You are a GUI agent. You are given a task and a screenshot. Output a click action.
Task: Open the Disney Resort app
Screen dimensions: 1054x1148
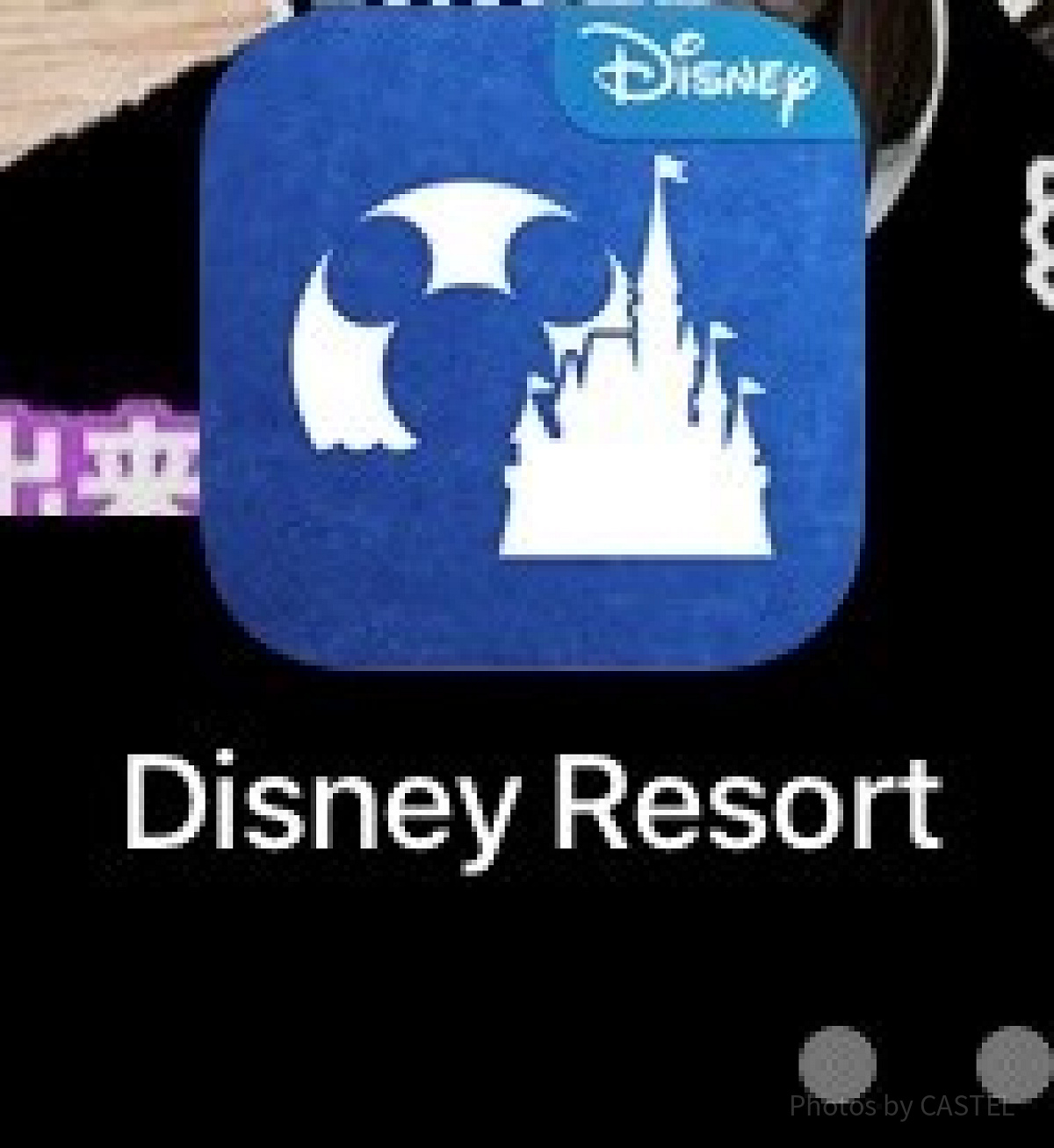532,338
